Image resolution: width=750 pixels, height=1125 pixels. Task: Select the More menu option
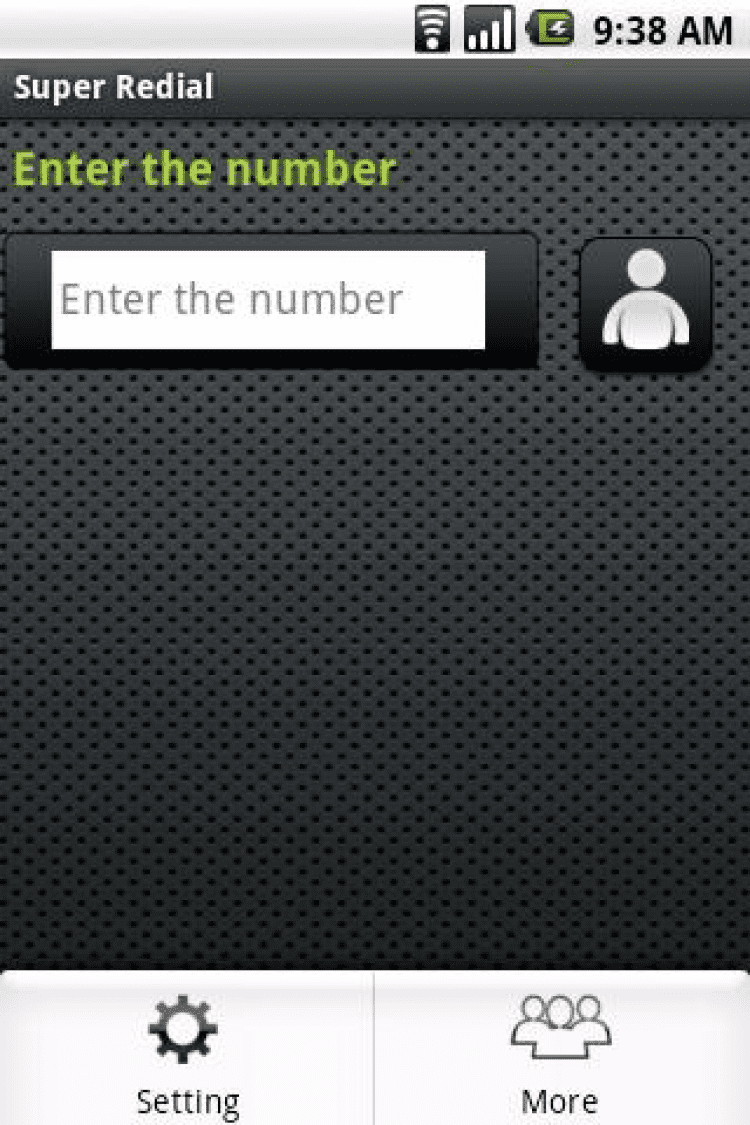click(561, 1050)
